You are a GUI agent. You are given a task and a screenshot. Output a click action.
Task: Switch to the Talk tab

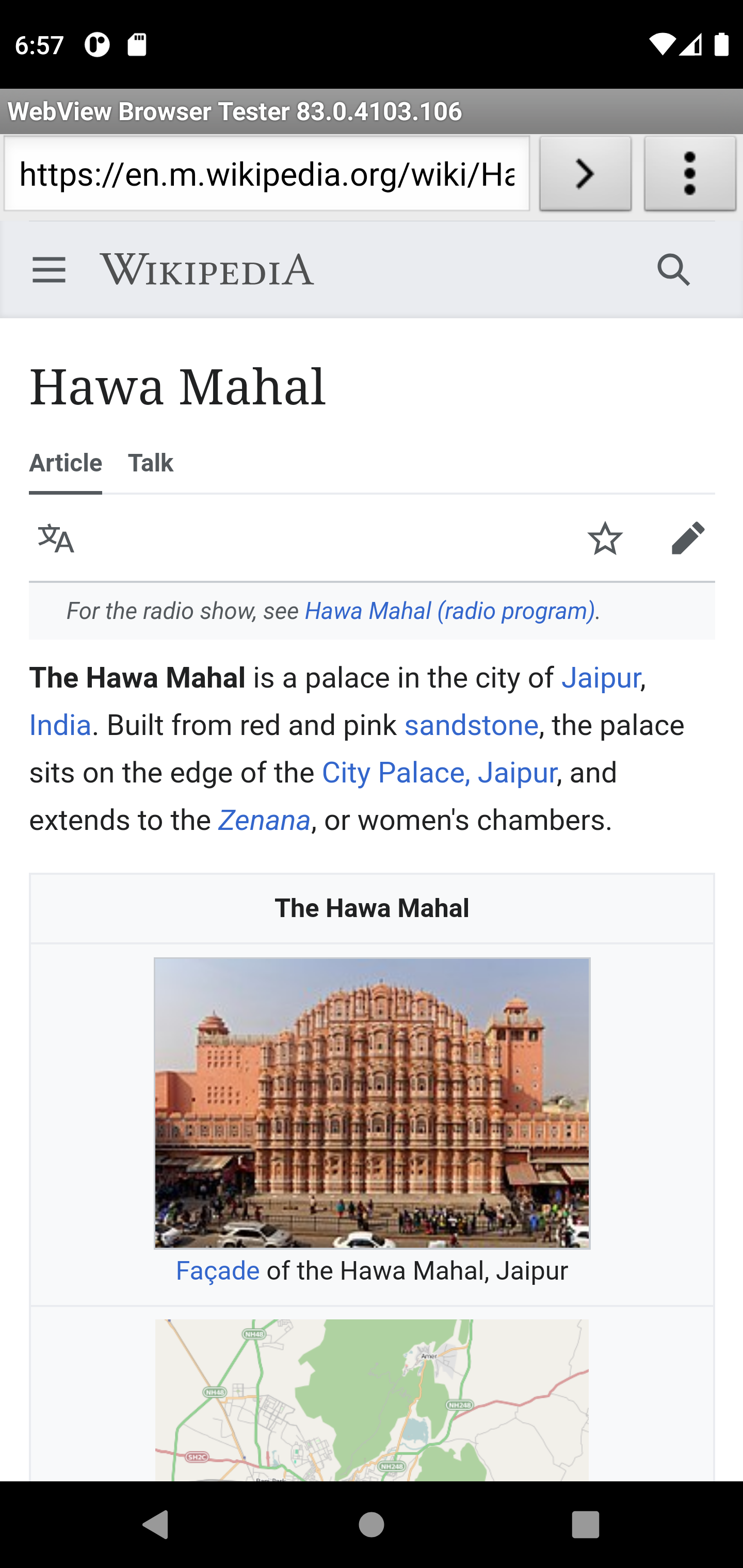click(151, 463)
